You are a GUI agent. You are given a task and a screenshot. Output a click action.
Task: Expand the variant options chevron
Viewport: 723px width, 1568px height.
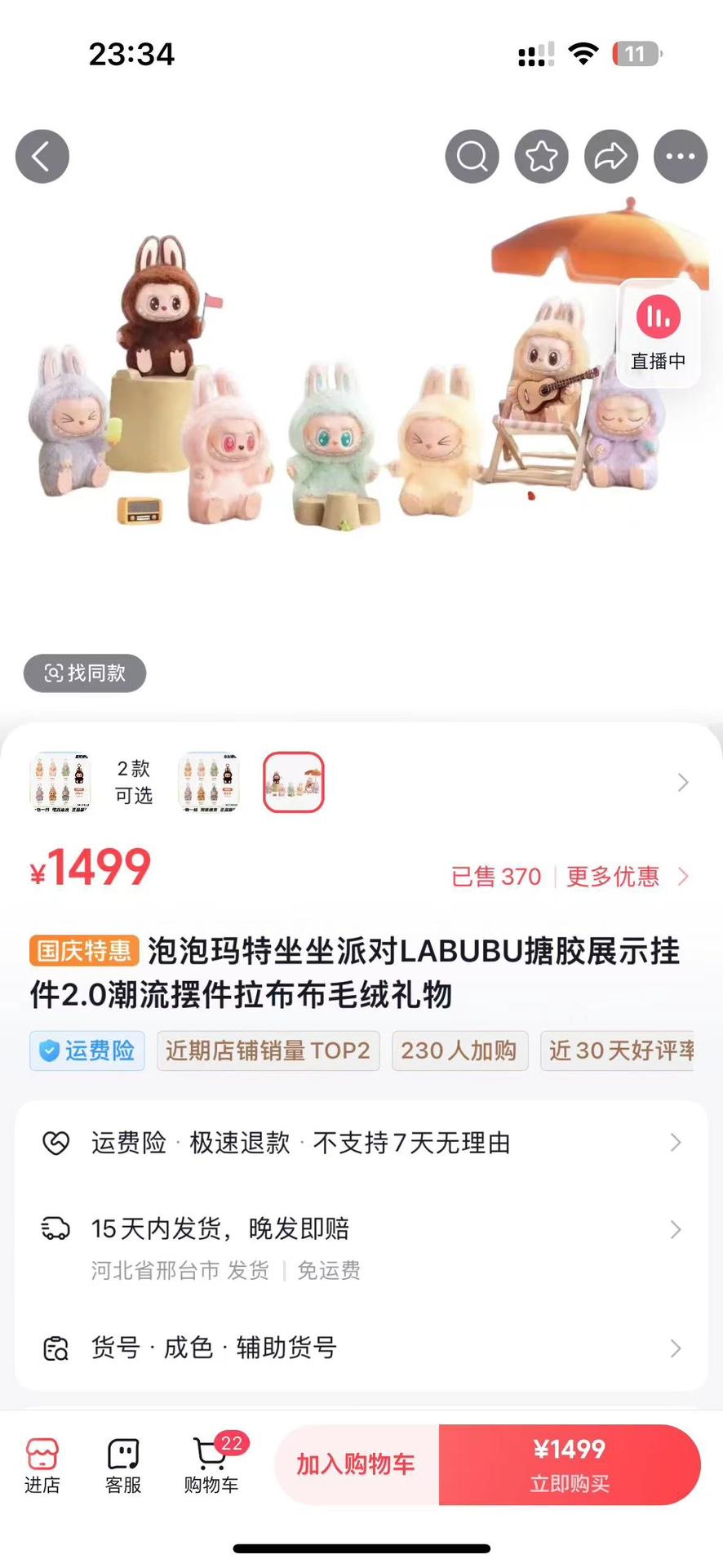point(683,783)
